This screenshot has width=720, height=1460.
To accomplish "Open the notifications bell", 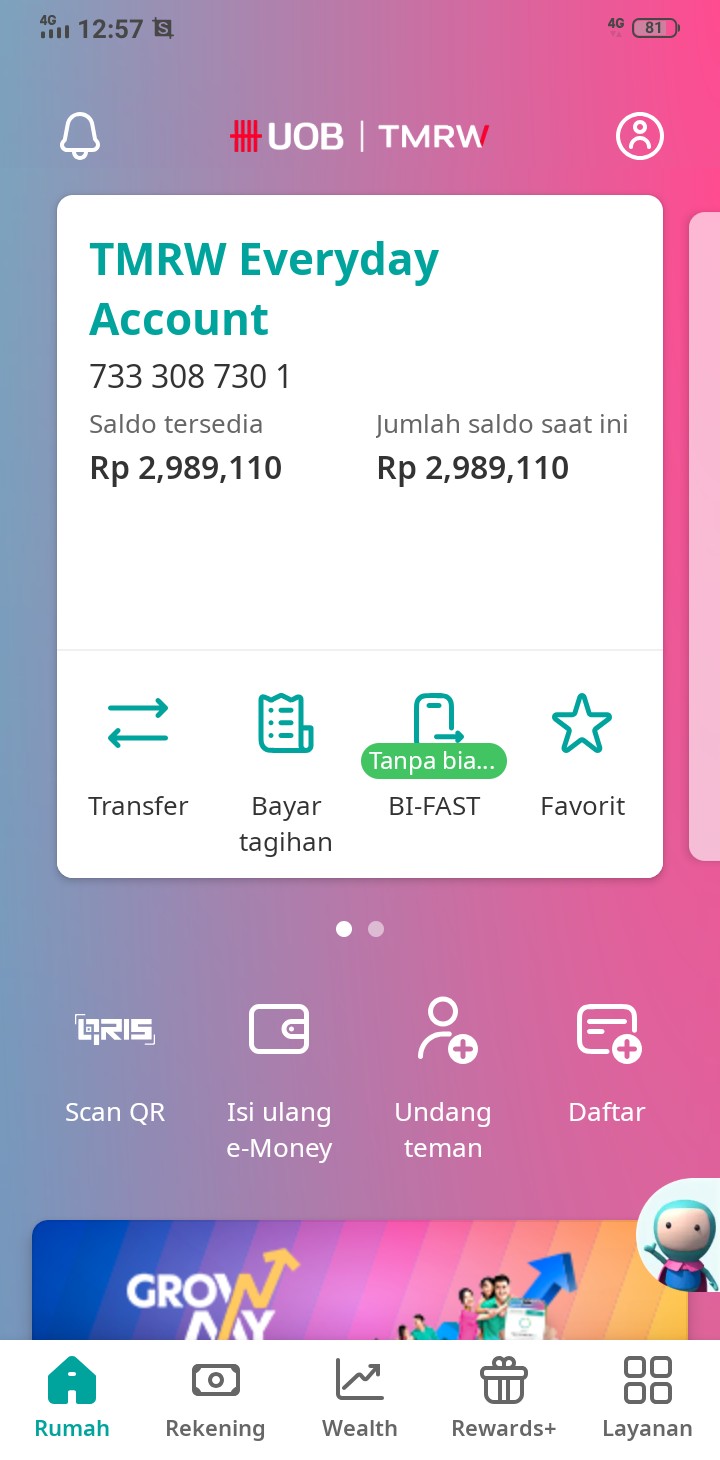I will tap(80, 135).
